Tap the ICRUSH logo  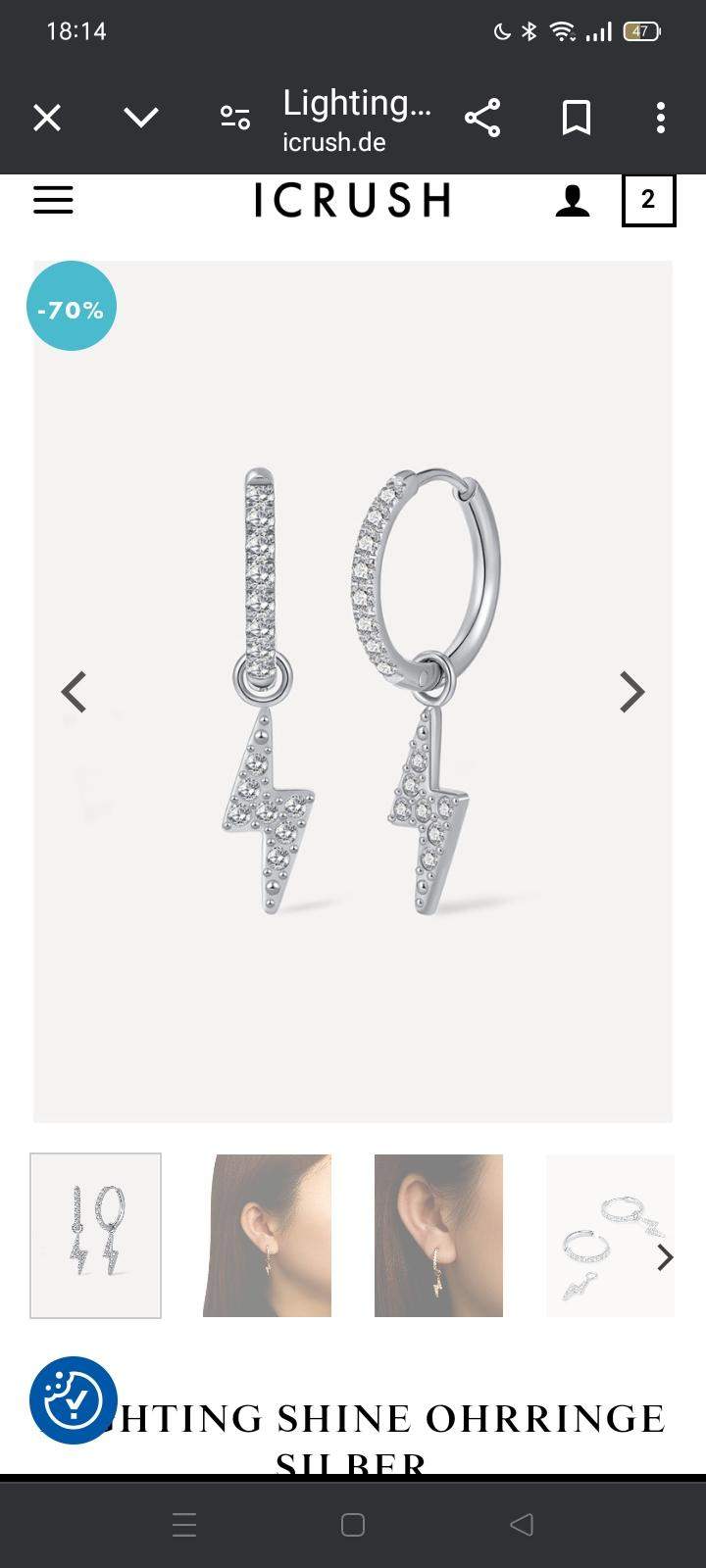pos(351,200)
